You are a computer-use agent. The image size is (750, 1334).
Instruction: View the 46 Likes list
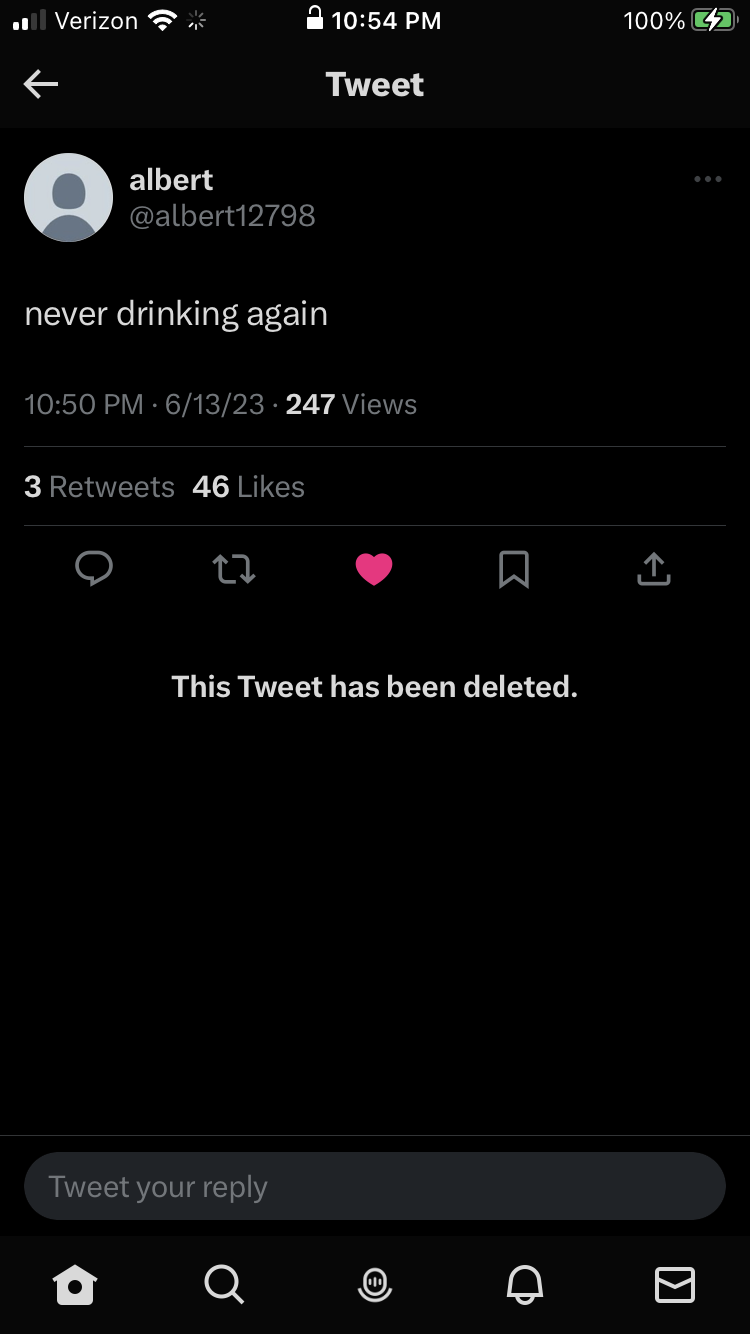coord(248,486)
